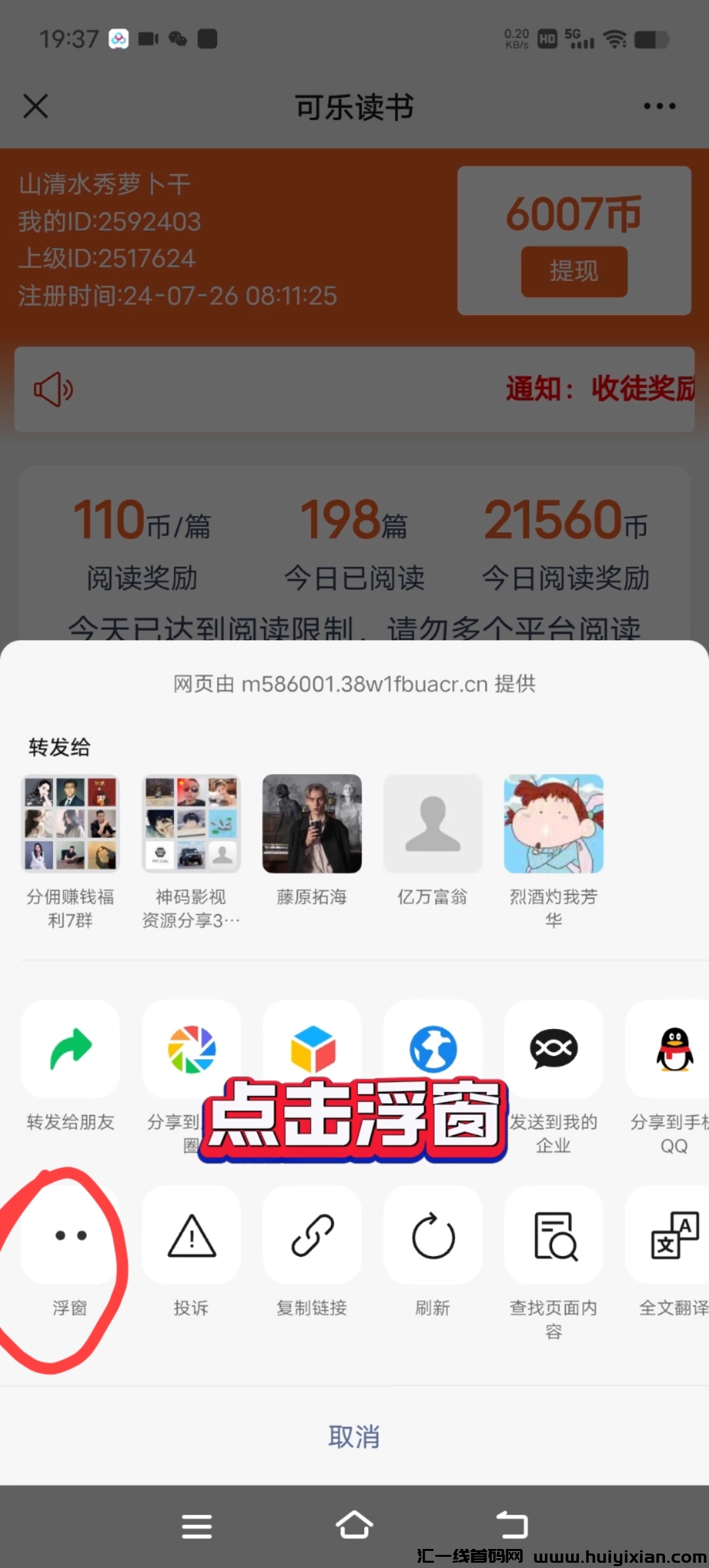Viewport: 709px width, 1568px height.
Task: Add page to favorites with the cube icon
Action: [x=312, y=1048]
